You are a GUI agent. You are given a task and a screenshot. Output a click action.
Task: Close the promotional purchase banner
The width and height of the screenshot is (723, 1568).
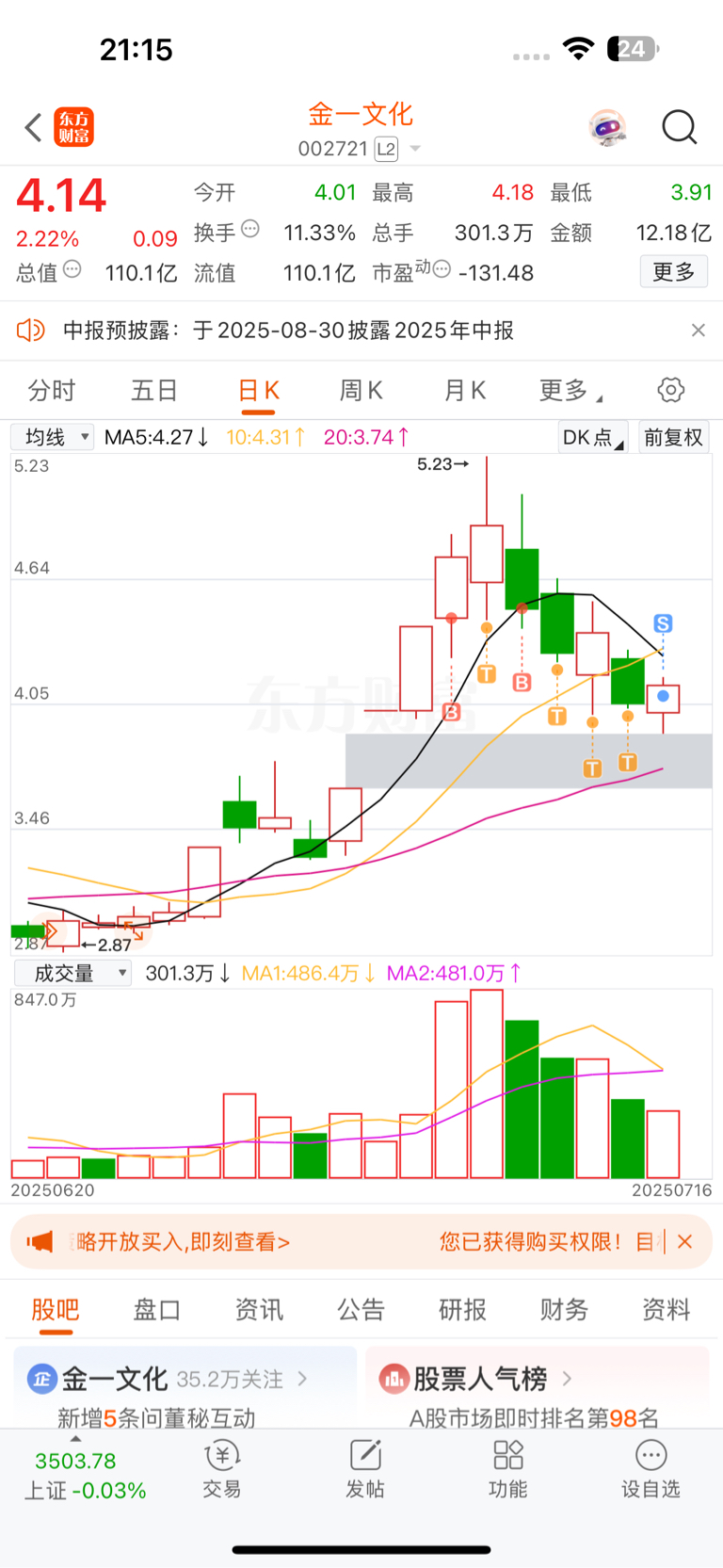684,1241
